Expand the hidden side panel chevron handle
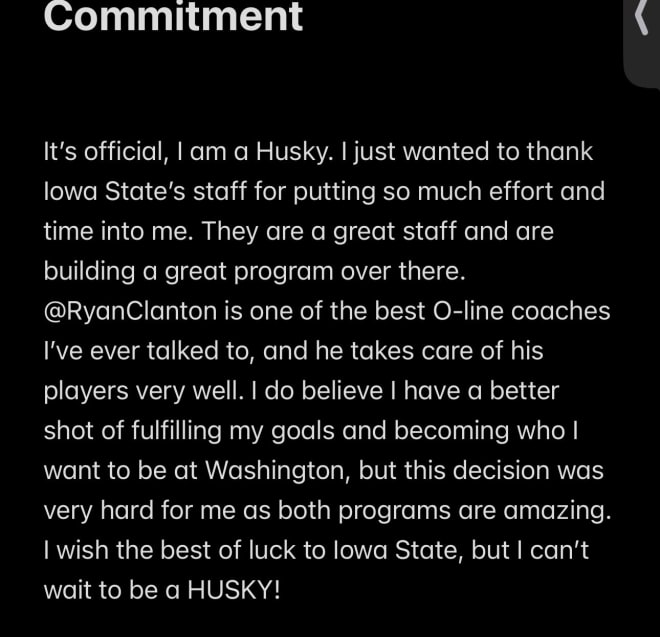Screen dimensions: 660x637 tap(642, 22)
